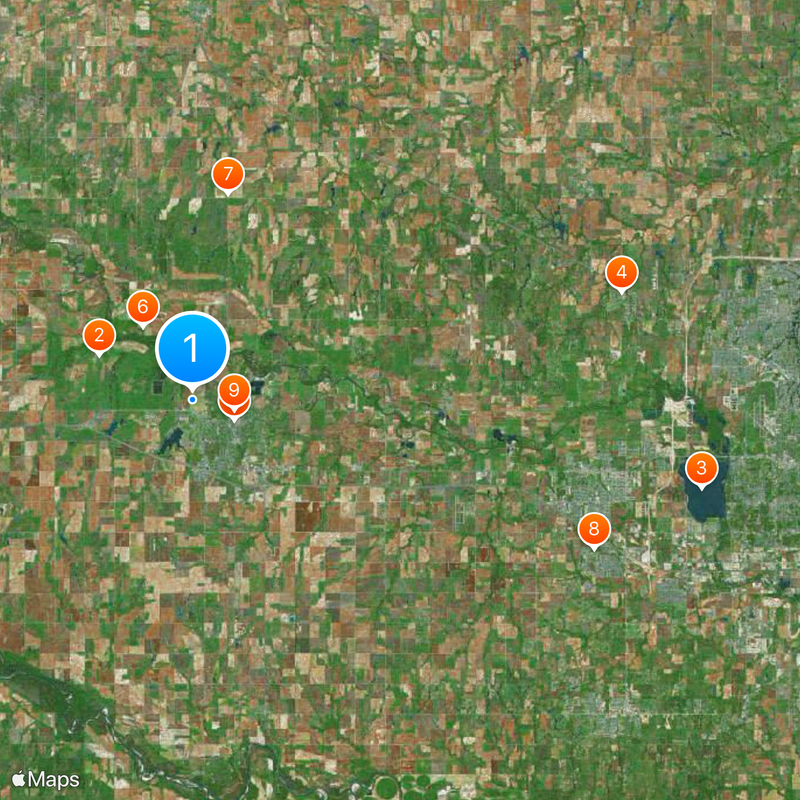Select map pin number 8
Image resolution: width=800 pixels, height=800 pixels.
pyautogui.click(x=594, y=528)
